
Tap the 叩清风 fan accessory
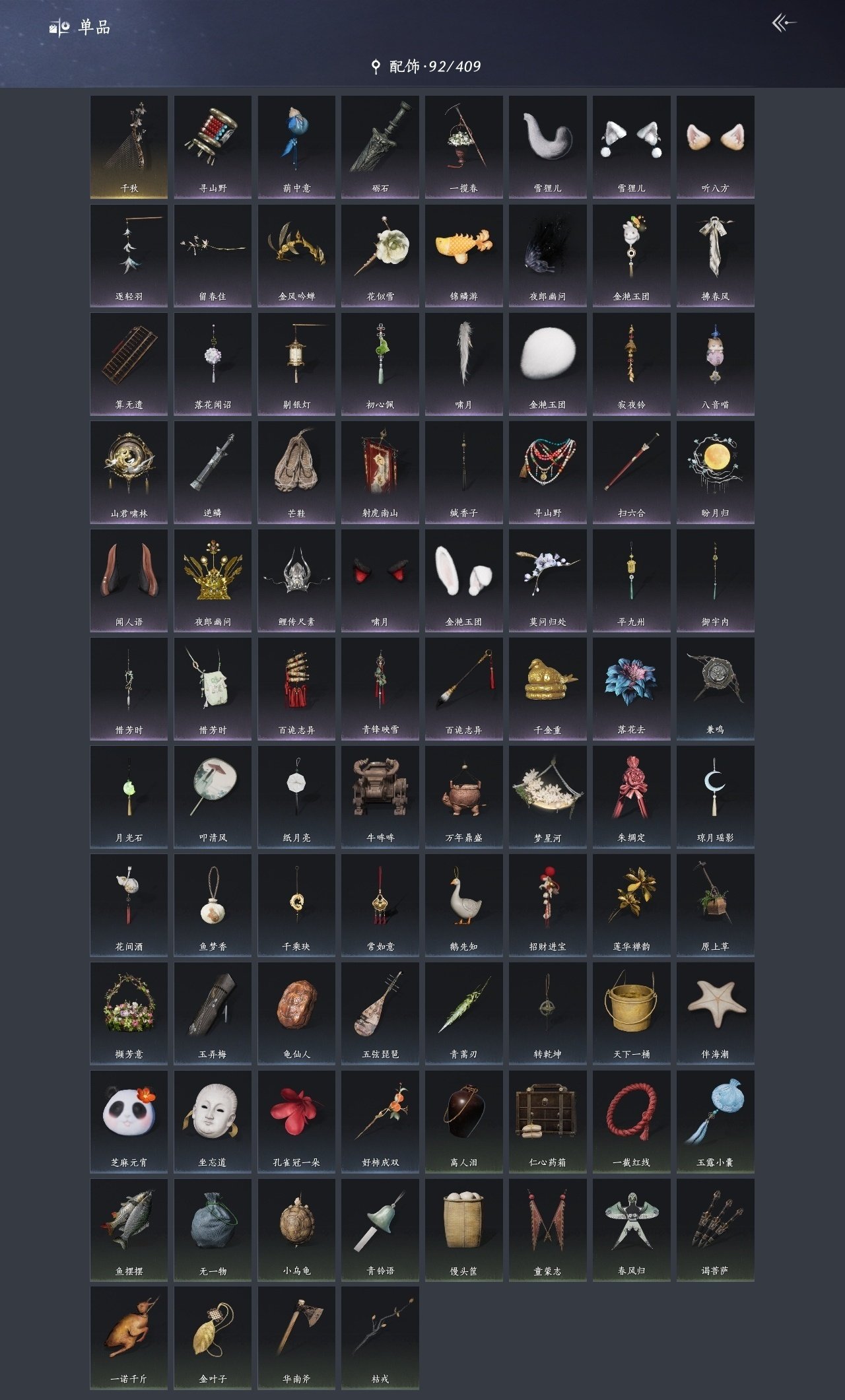(213, 796)
